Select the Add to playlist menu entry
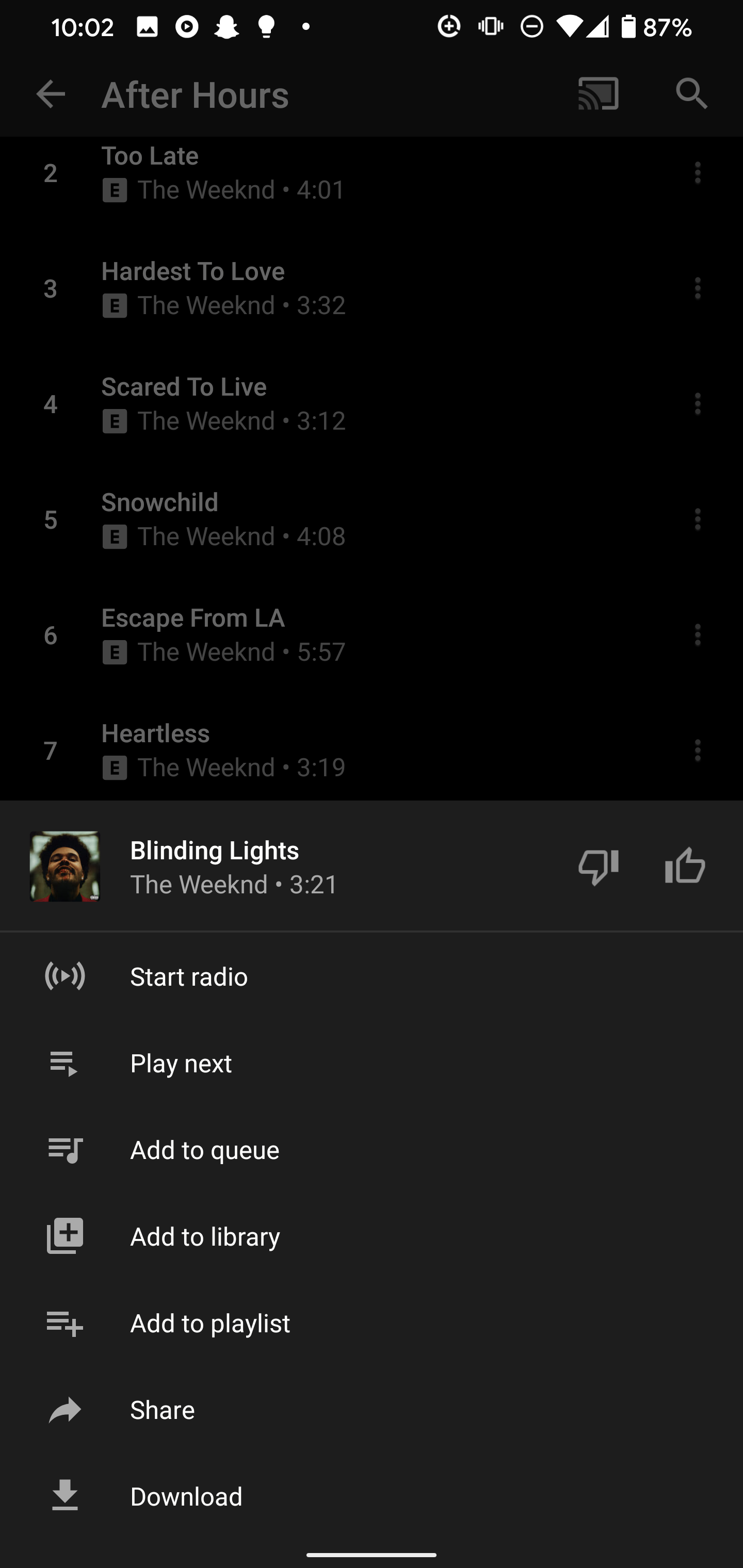This screenshot has height=1568, width=743. coord(210,1322)
